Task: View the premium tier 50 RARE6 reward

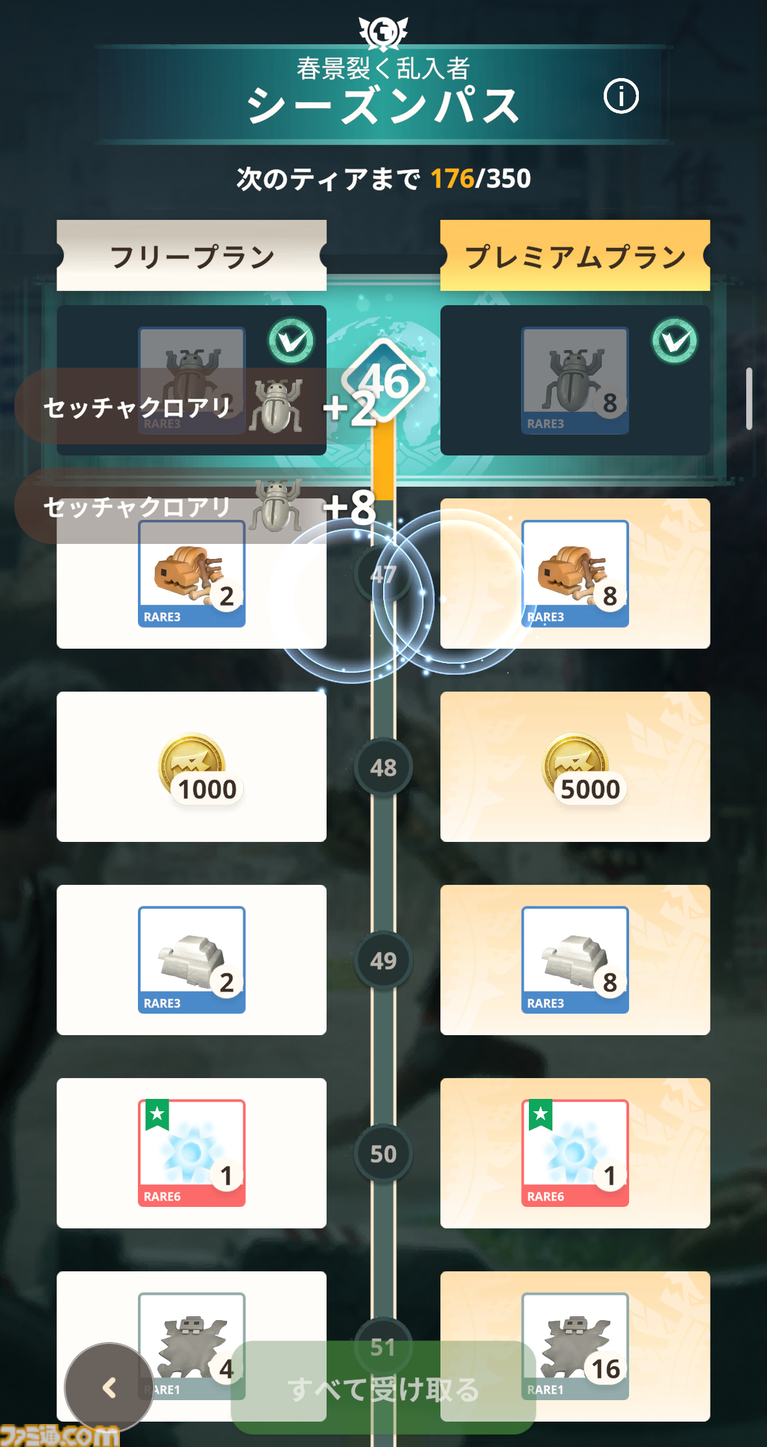Action: point(575,1153)
